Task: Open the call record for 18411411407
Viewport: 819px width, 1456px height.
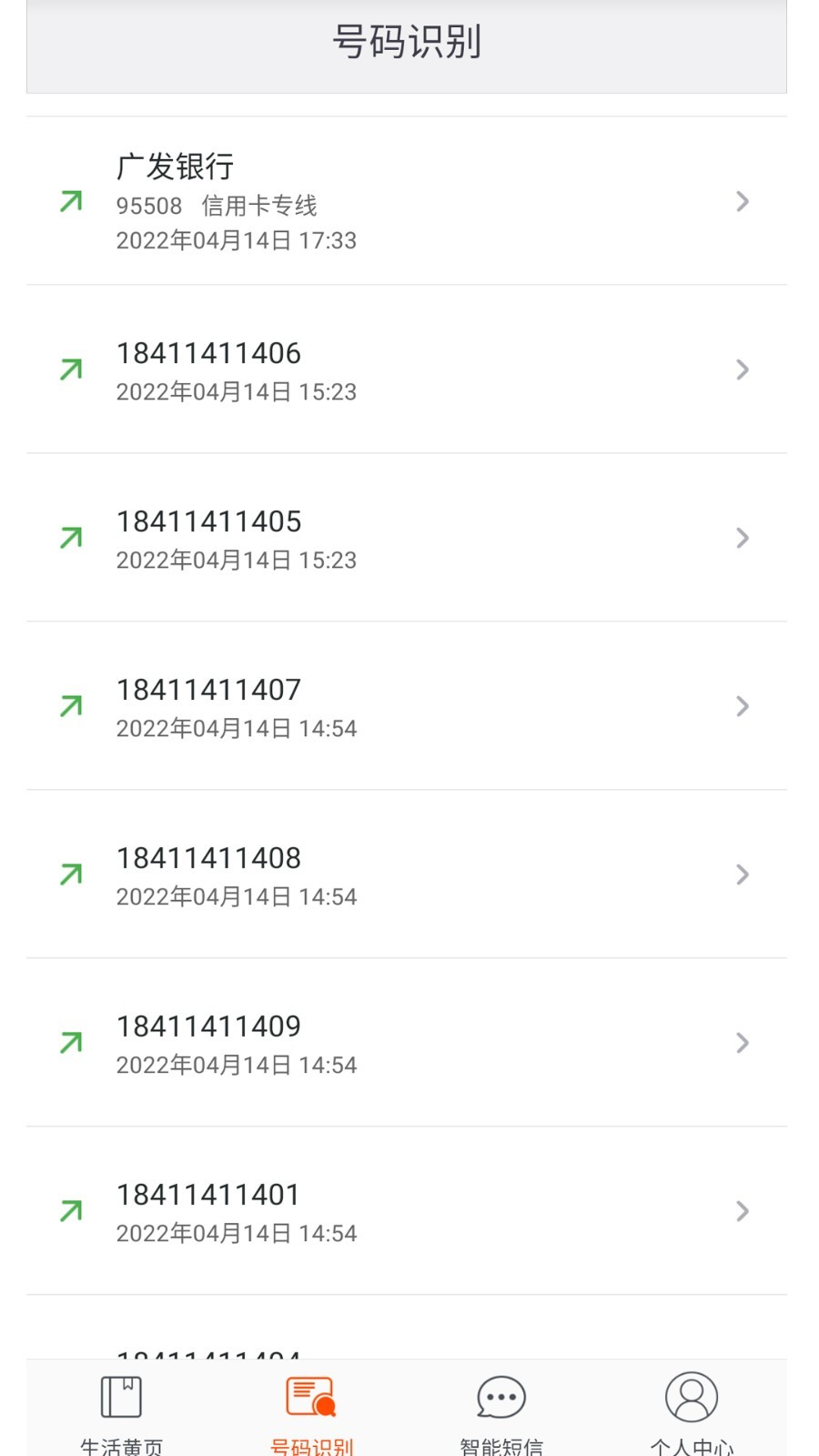Action: pyautogui.click(x=409, y=706)
